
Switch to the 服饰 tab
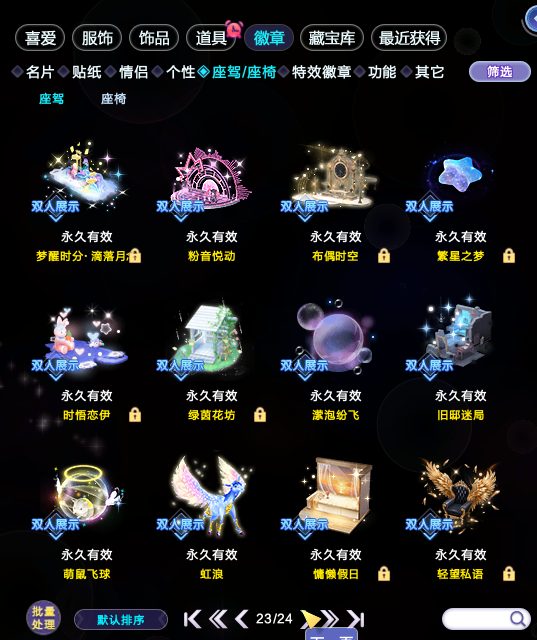[x=97, y=38]
